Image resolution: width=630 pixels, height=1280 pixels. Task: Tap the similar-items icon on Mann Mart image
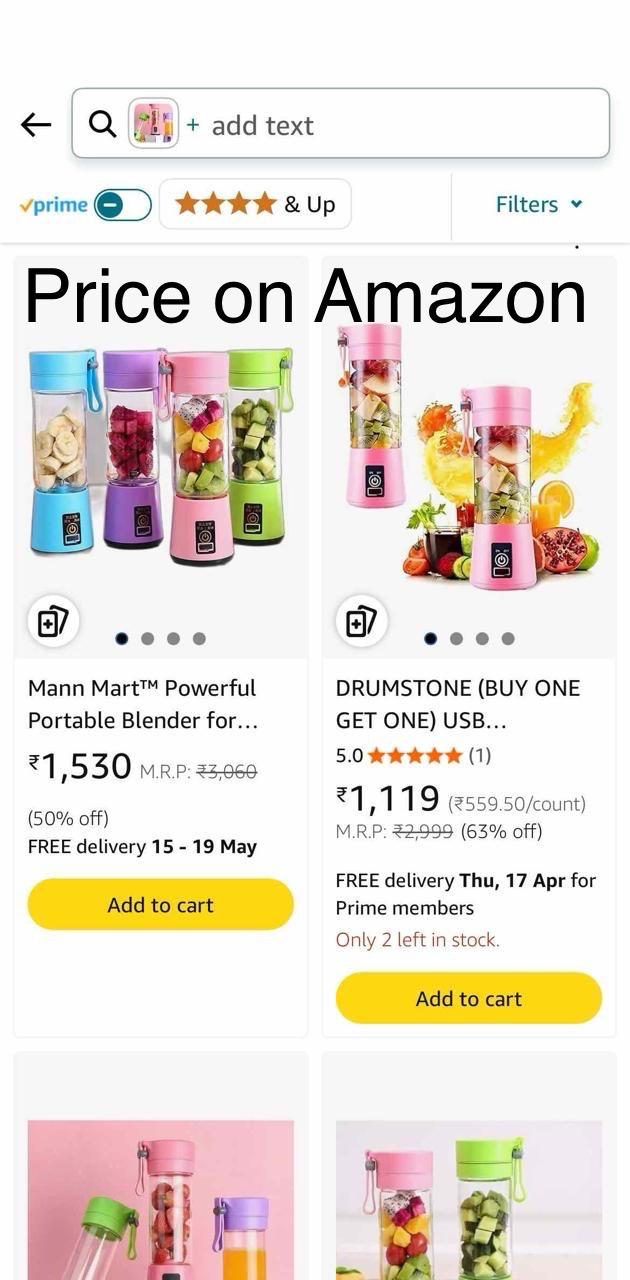click(51, 622)
